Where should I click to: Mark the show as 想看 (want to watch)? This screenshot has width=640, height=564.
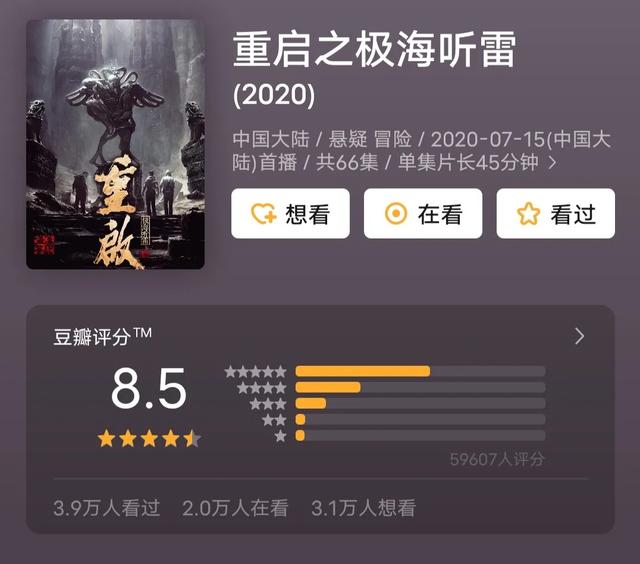[290, 213]
